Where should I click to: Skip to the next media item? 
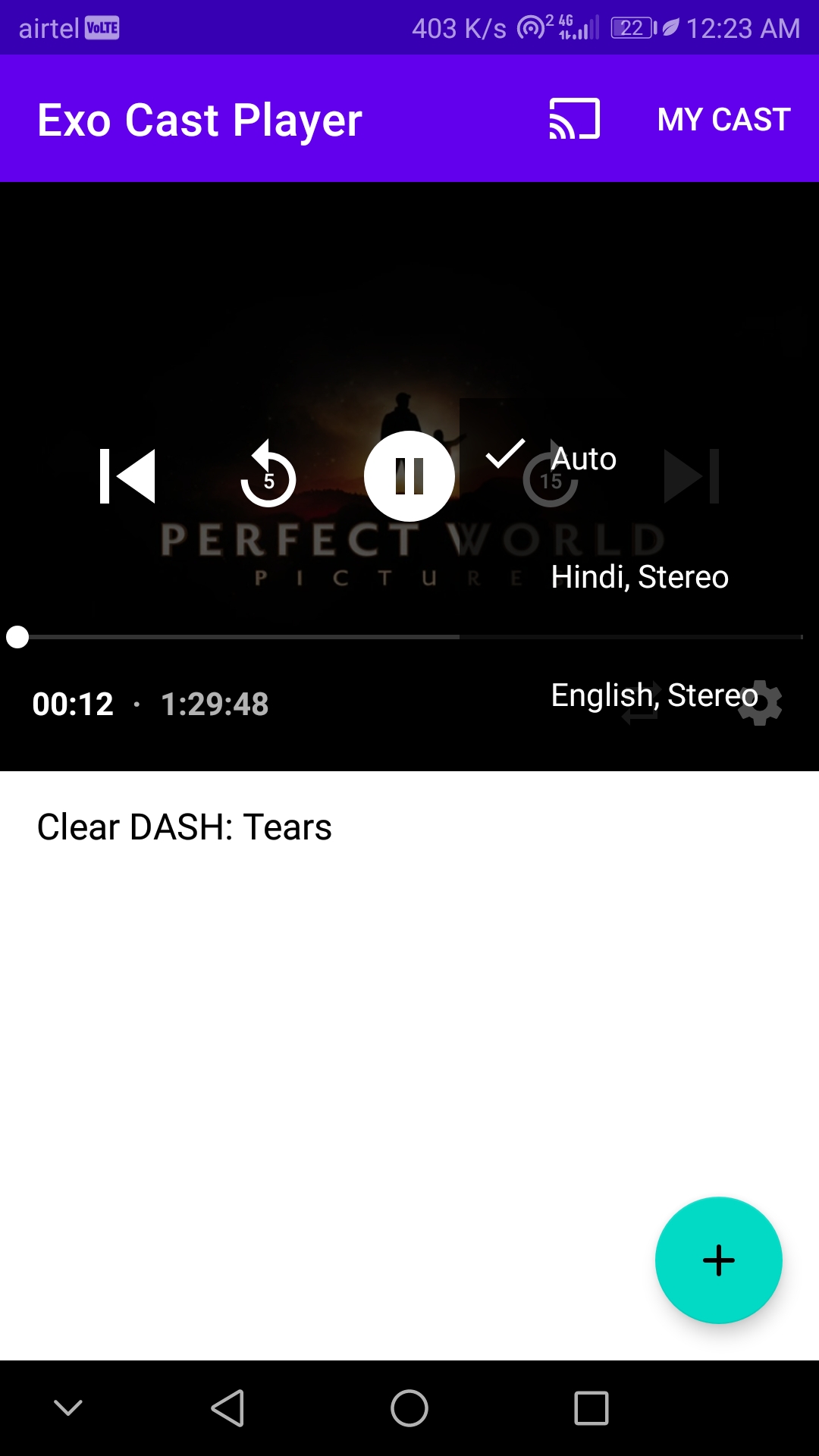pyautogui.click(x=689, y=475)
